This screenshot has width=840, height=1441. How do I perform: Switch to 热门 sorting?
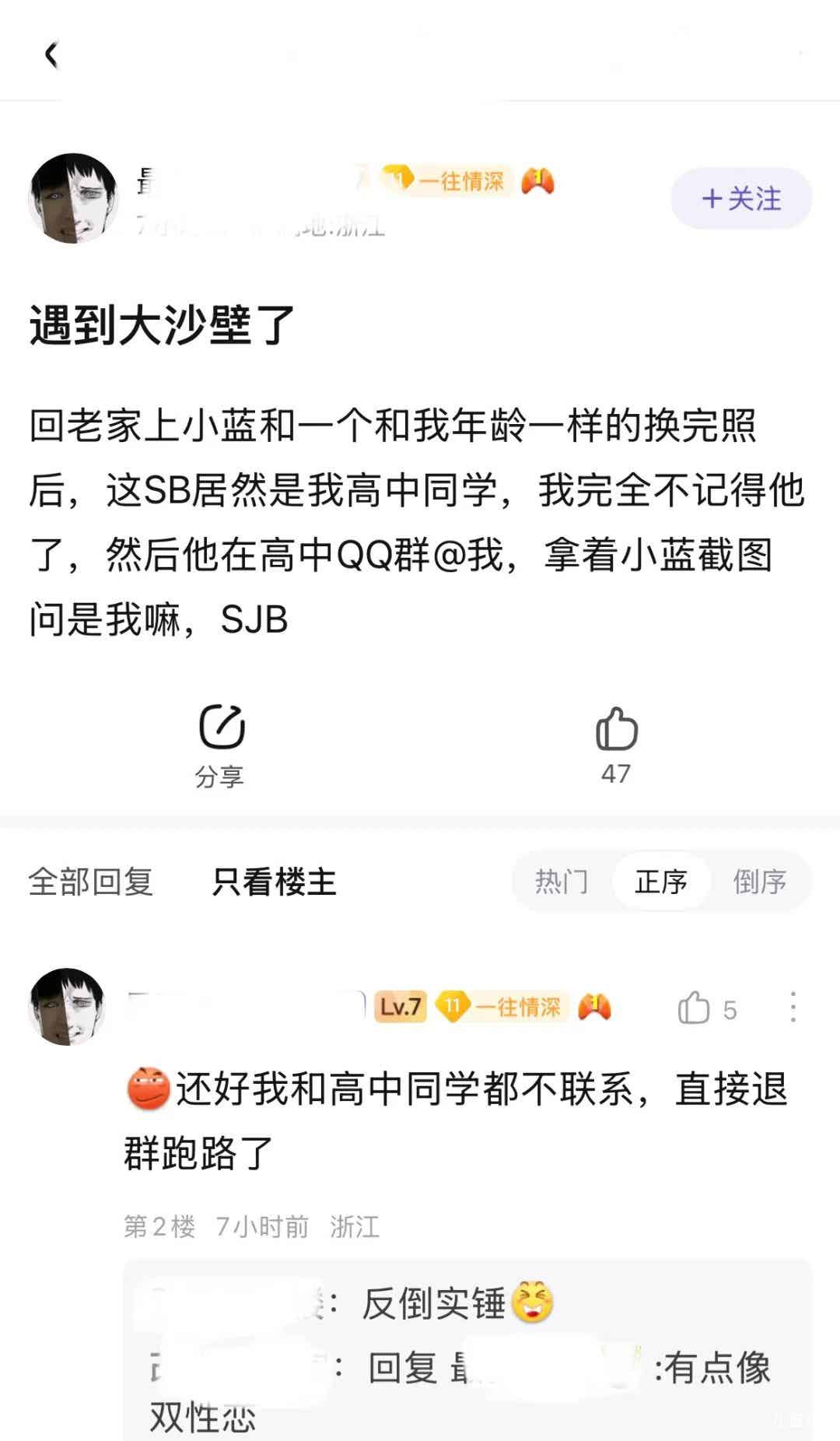(x=562, y=882)
